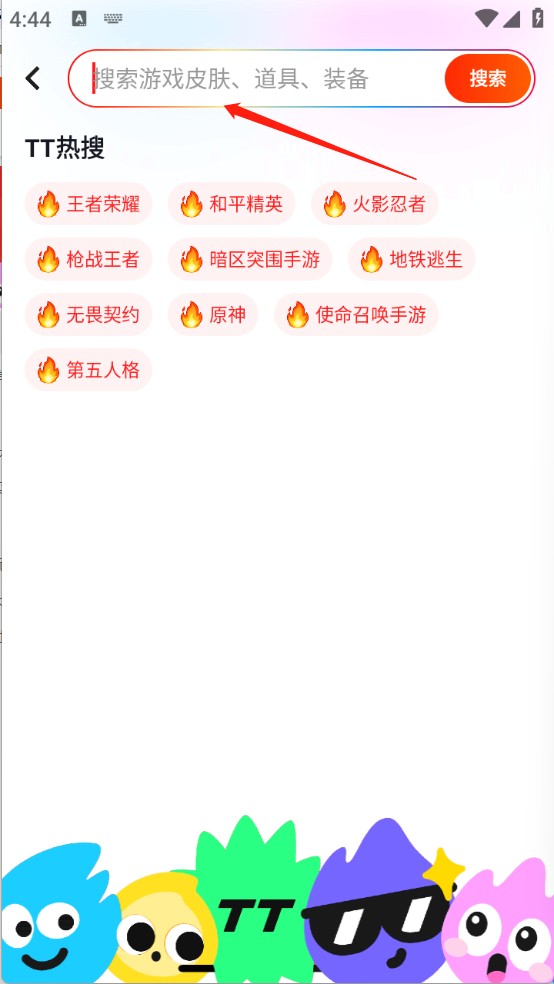Tap the 无畏契约 chip
554x984 pixels.
88,314
